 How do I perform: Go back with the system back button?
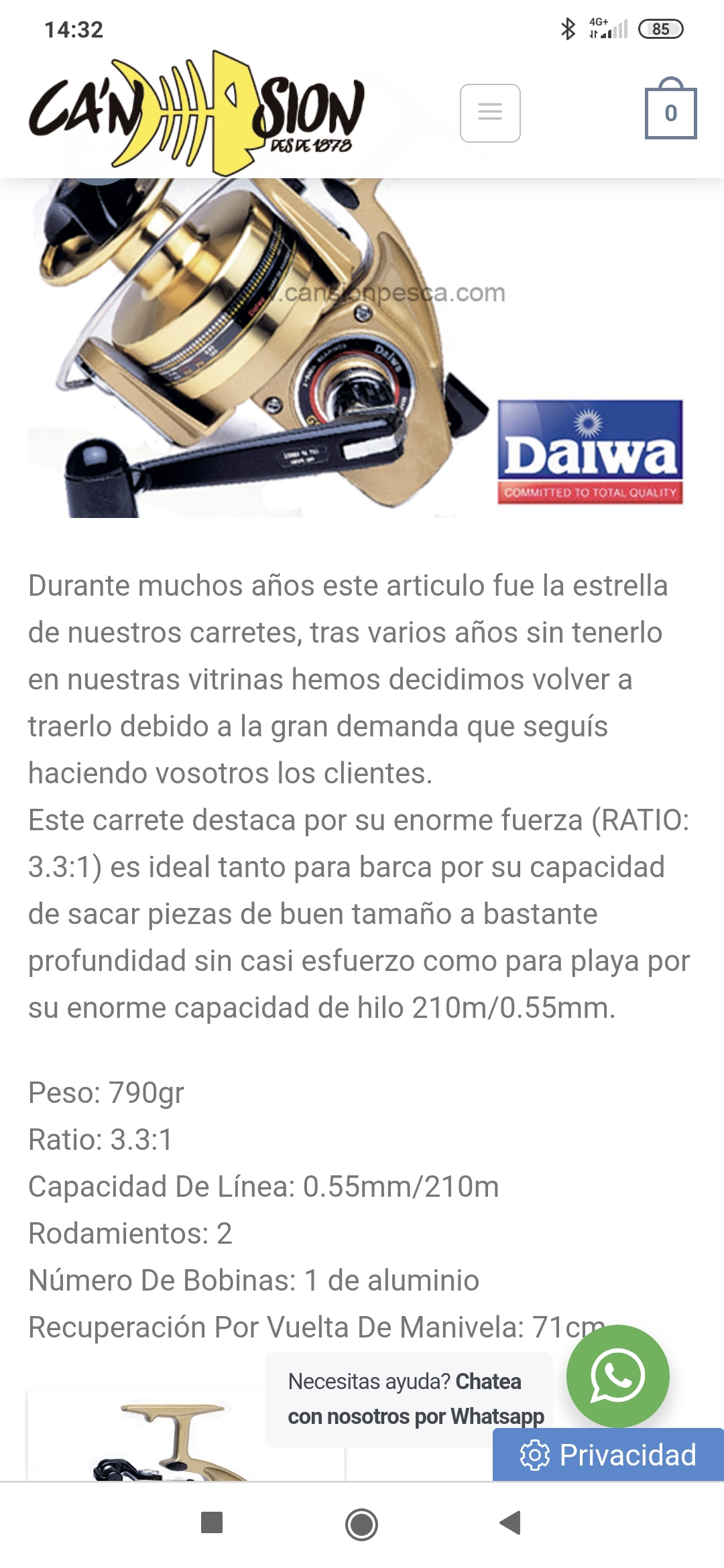pos(511,1522)
